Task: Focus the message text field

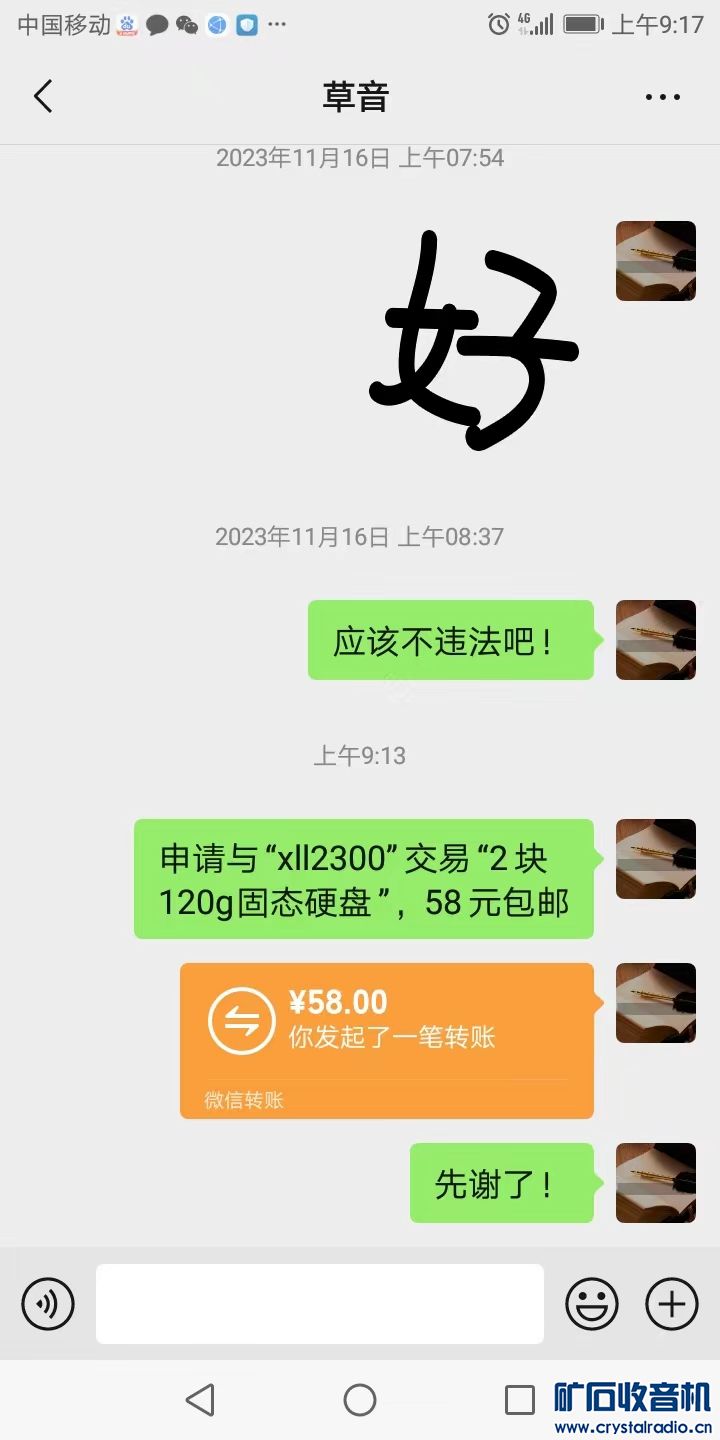Action: pyautogui.click(x=320, y=1304)
